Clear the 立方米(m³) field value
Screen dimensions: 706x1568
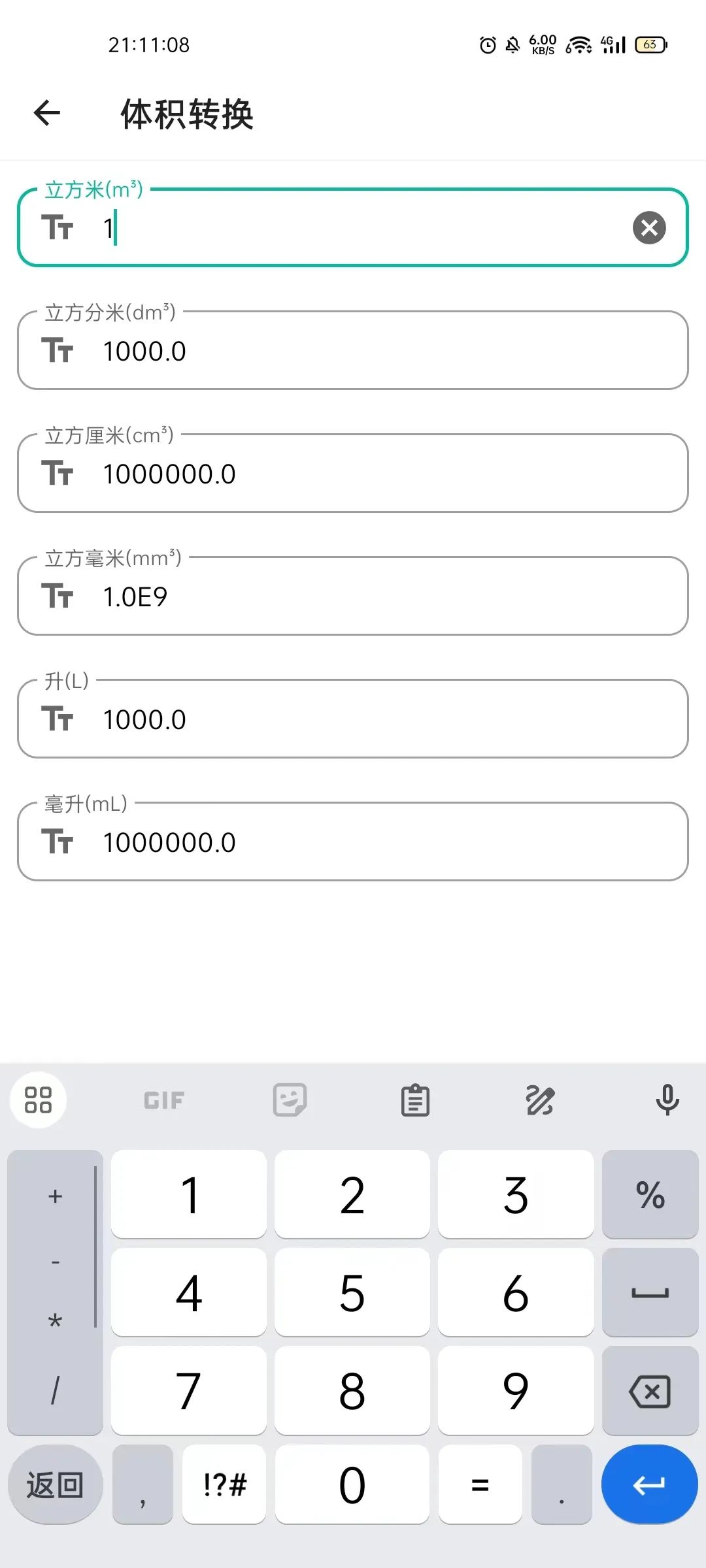coord(649,228)
